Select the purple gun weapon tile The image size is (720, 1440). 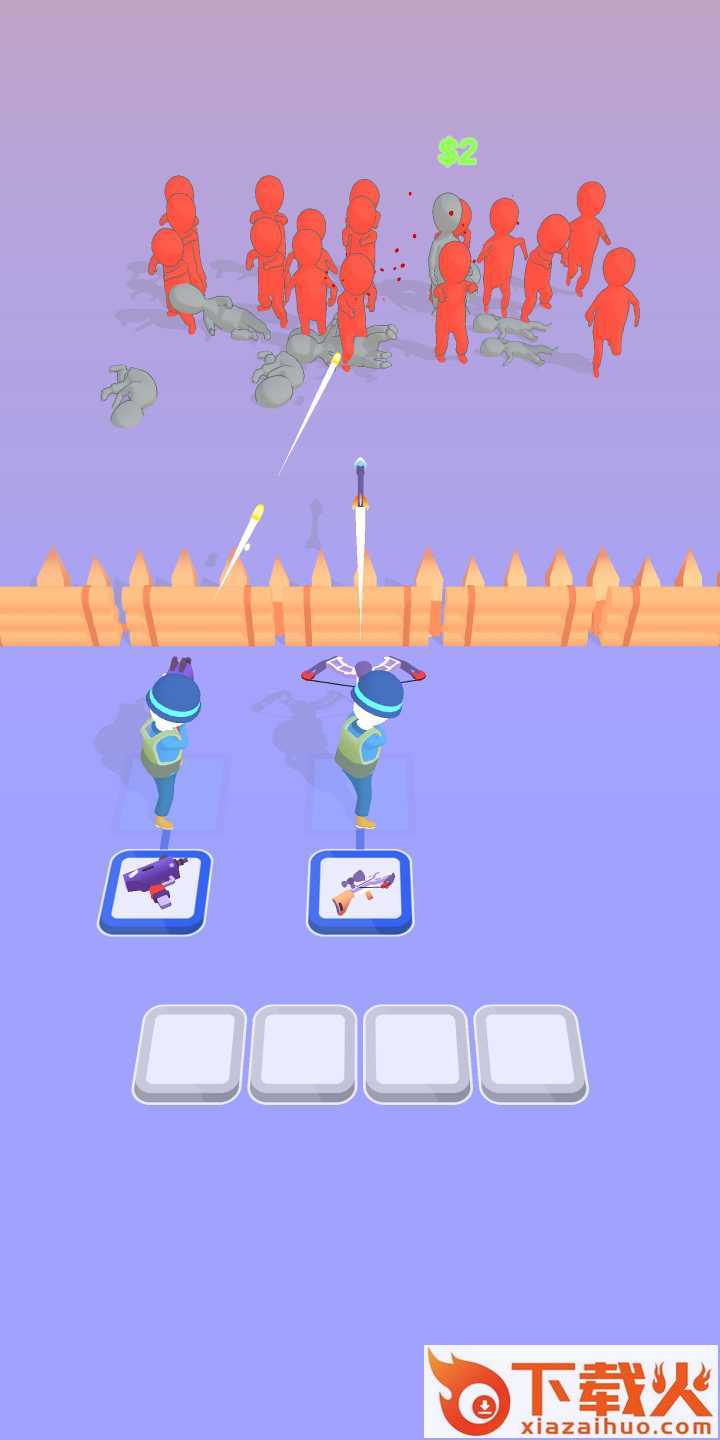(156, 888)
